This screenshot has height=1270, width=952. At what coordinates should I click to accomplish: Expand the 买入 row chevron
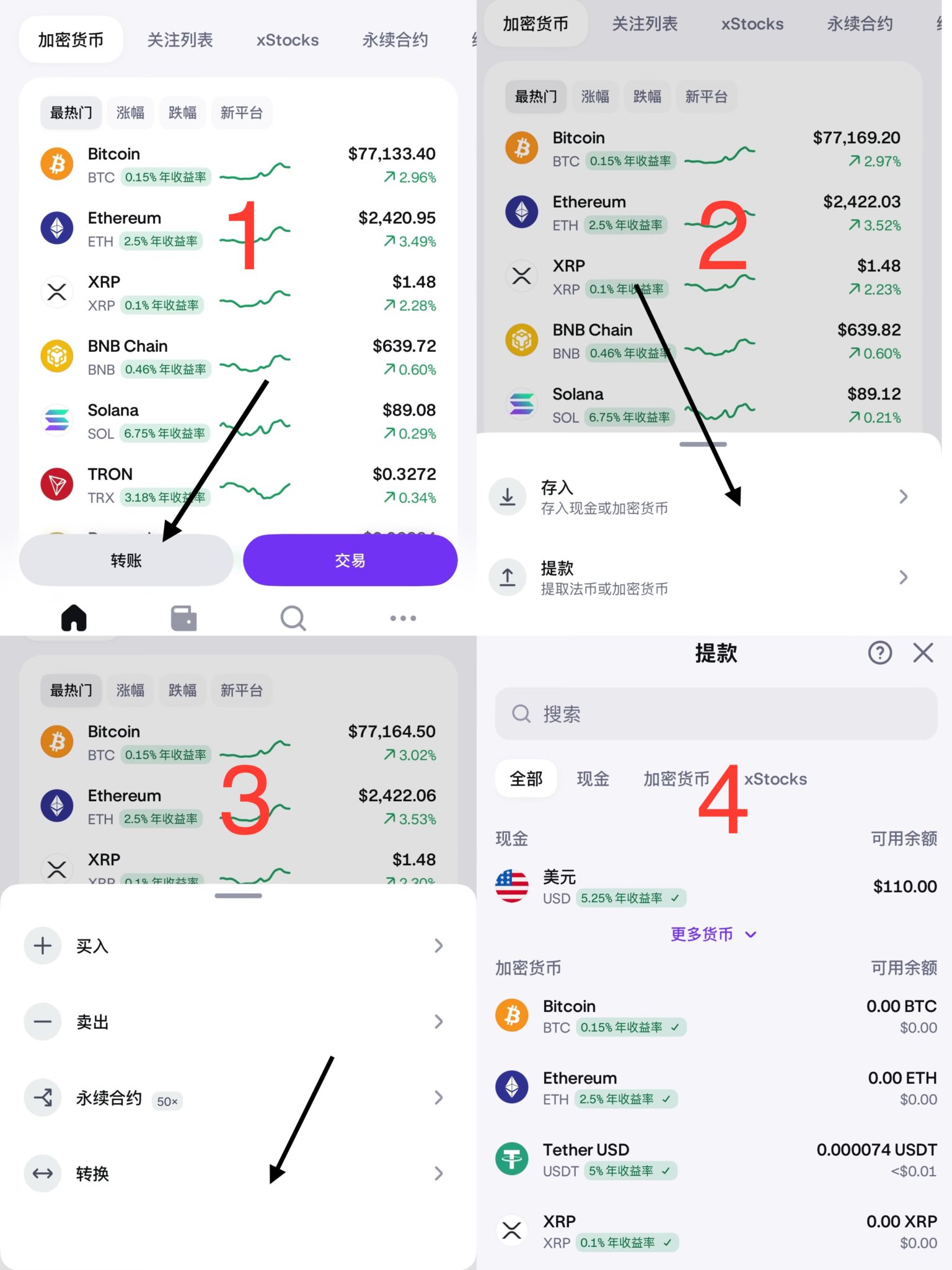[x=439, y=945]
